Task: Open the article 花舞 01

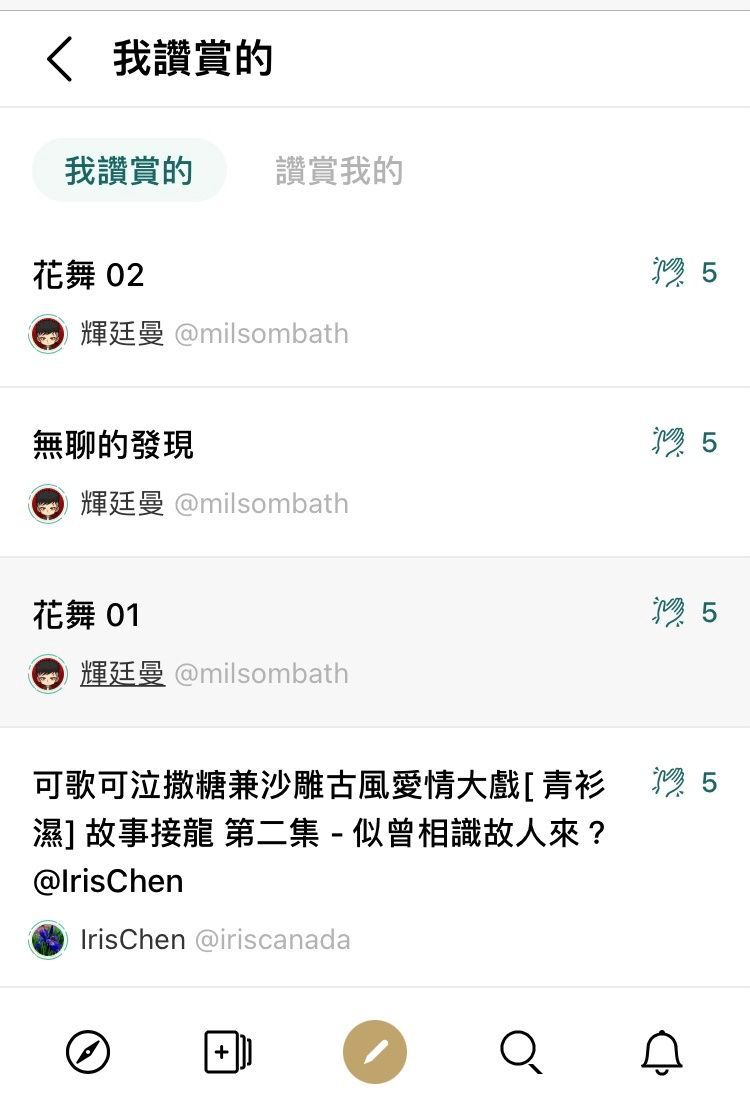Action: pos(87,615)
